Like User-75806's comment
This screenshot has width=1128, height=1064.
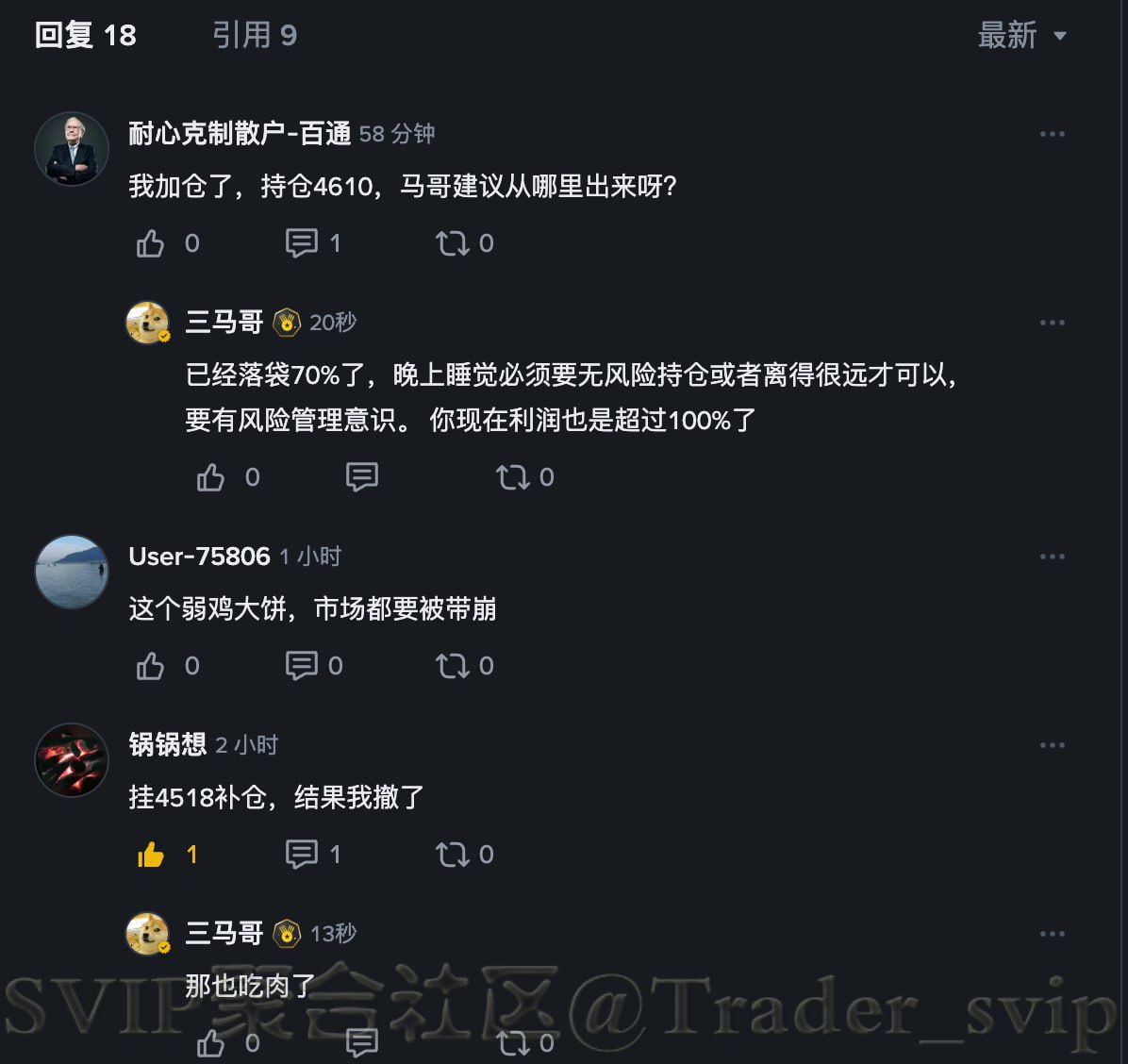tap(151, 666)
